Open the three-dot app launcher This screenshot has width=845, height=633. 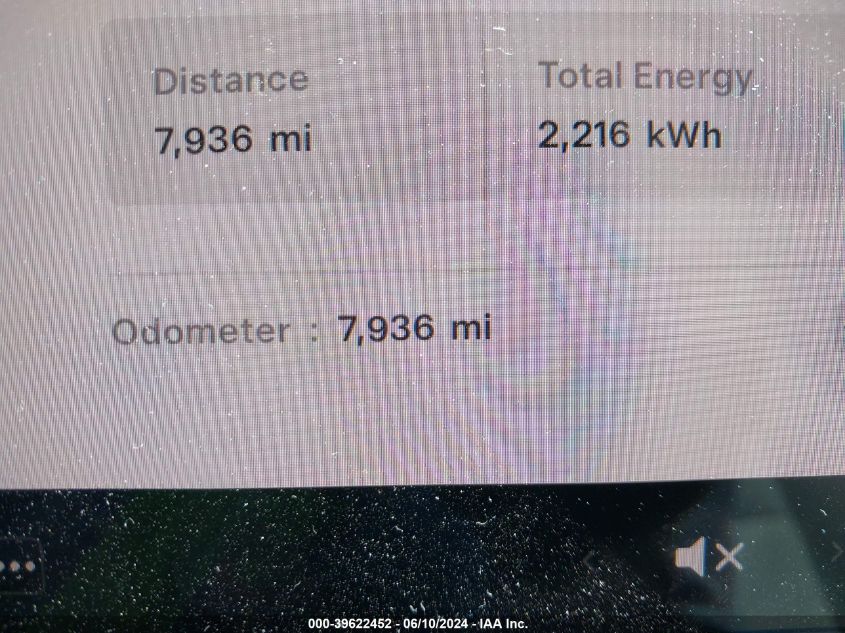(18, 567)
